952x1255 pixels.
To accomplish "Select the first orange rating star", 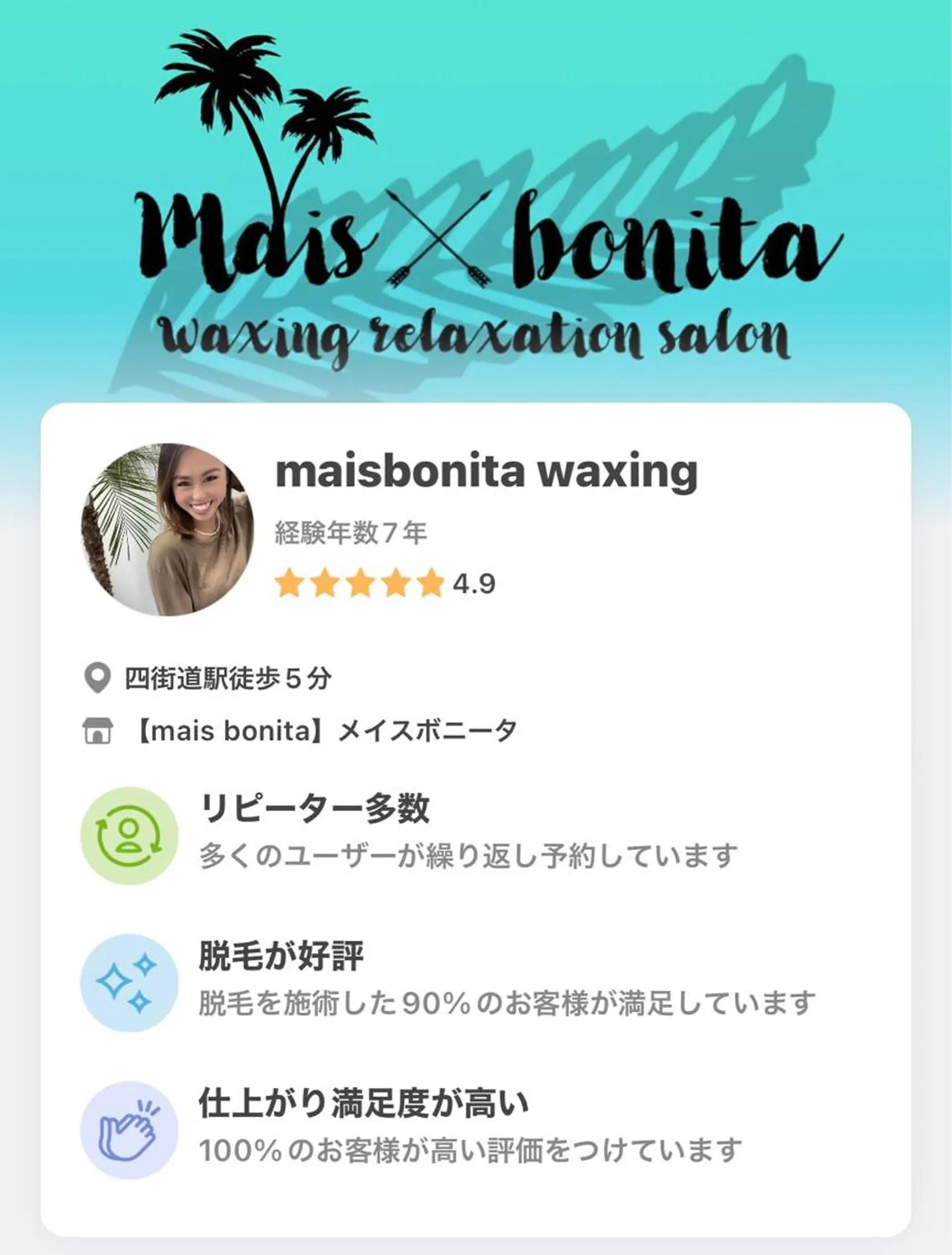I will pyautogui.click(x=290, y=581).
